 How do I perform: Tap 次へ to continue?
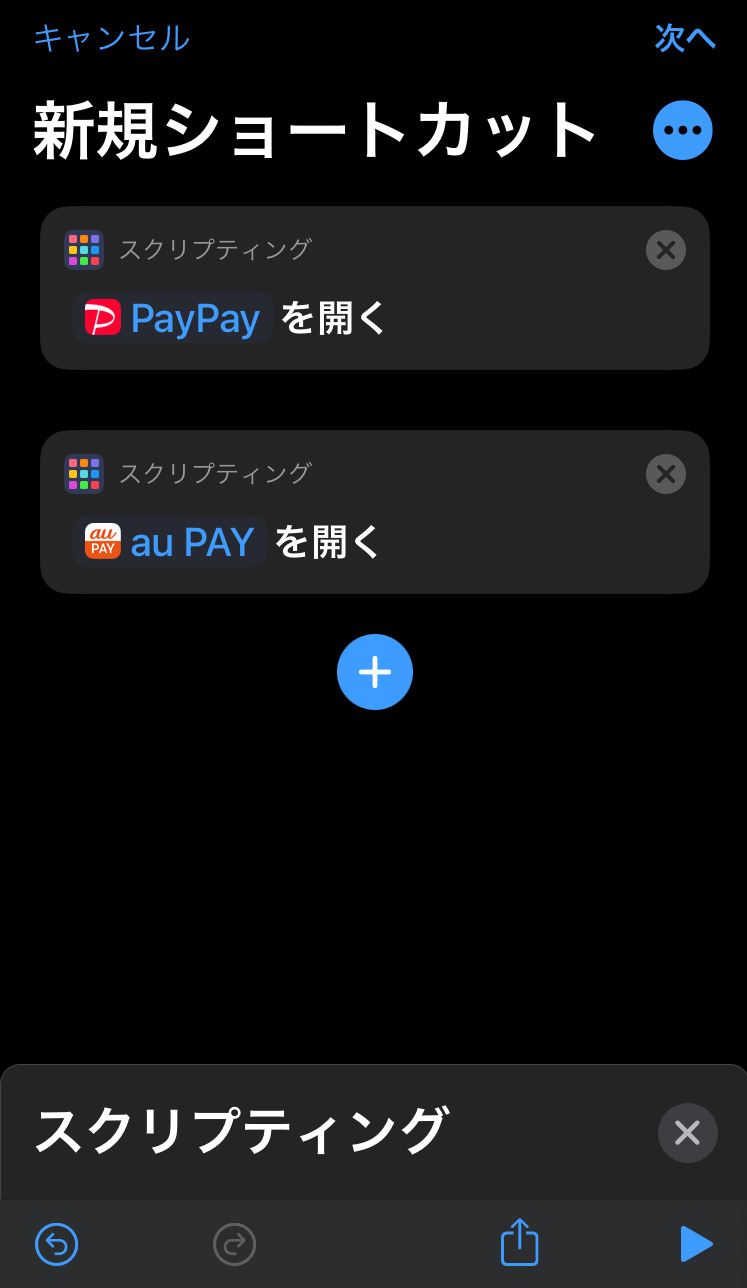685,38
